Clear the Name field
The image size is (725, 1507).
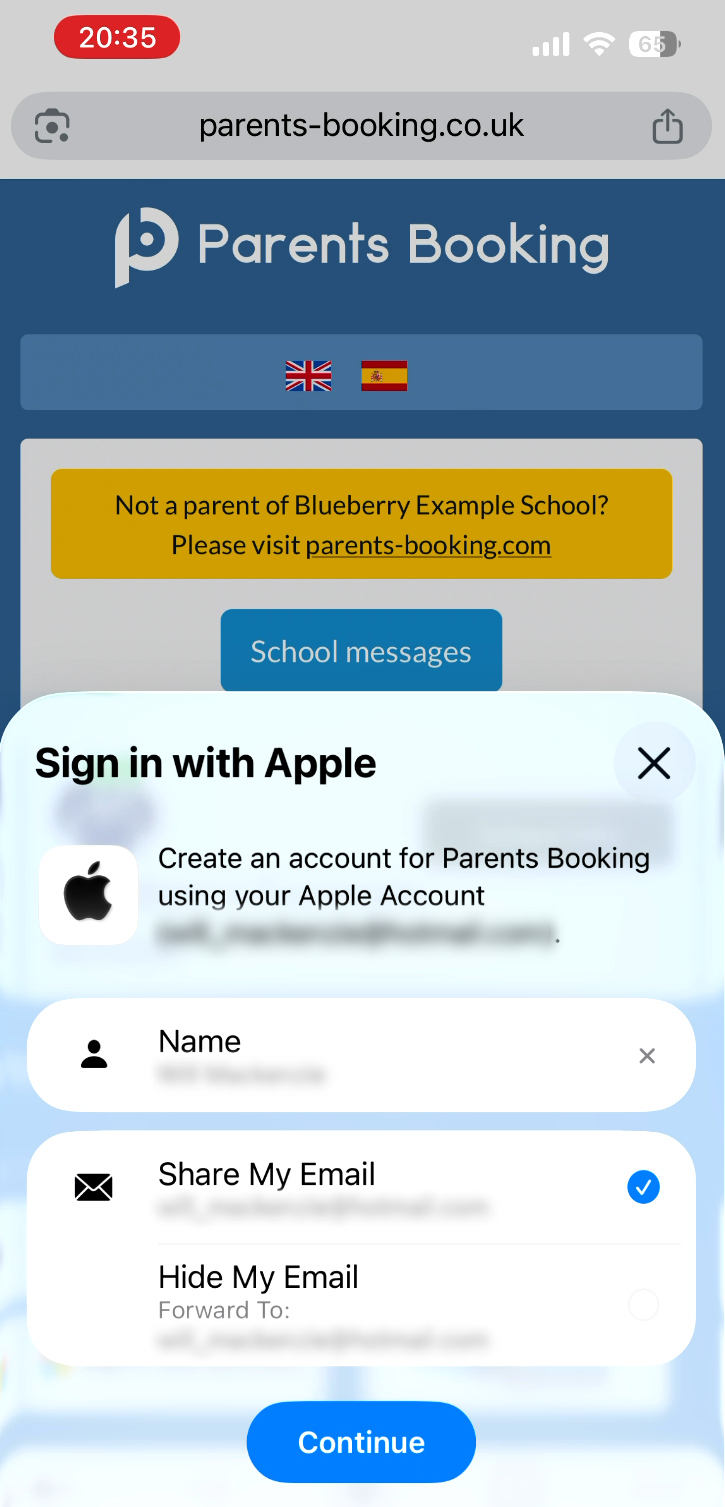647,1056
